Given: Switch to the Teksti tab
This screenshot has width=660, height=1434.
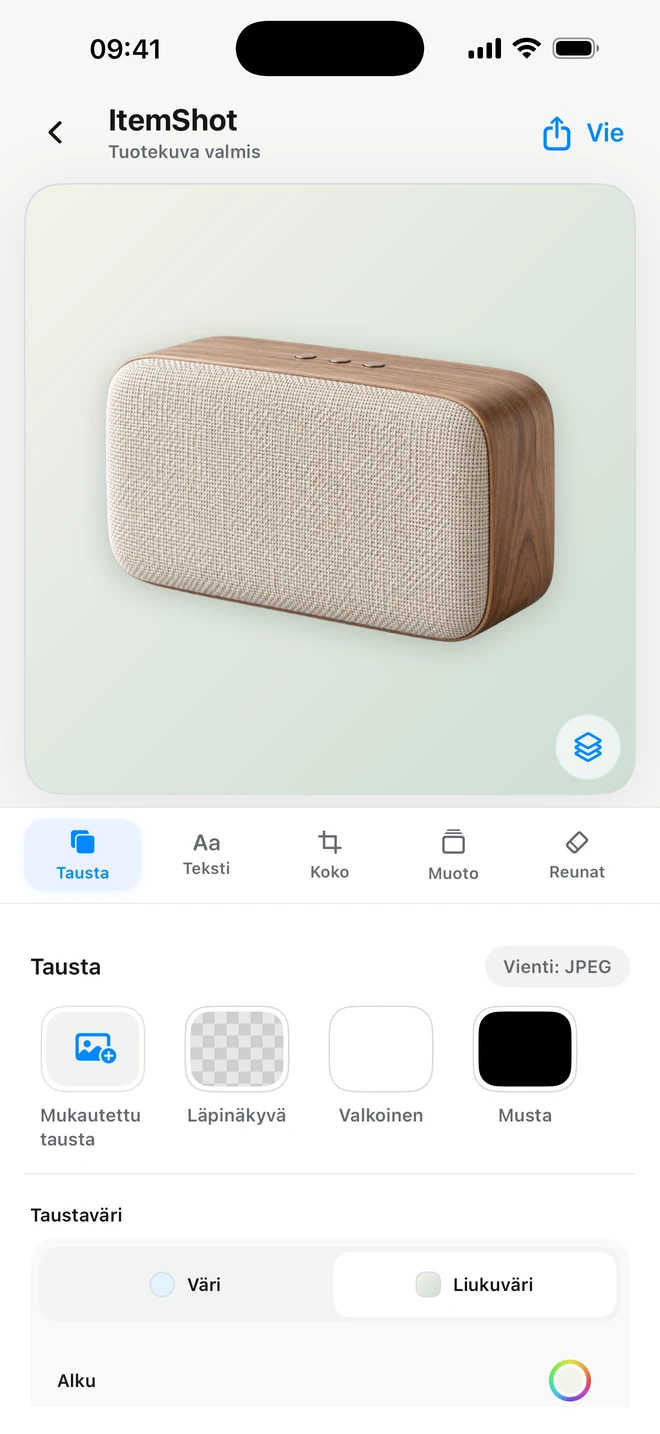Looking at the screenshot, I should point(207,855).
